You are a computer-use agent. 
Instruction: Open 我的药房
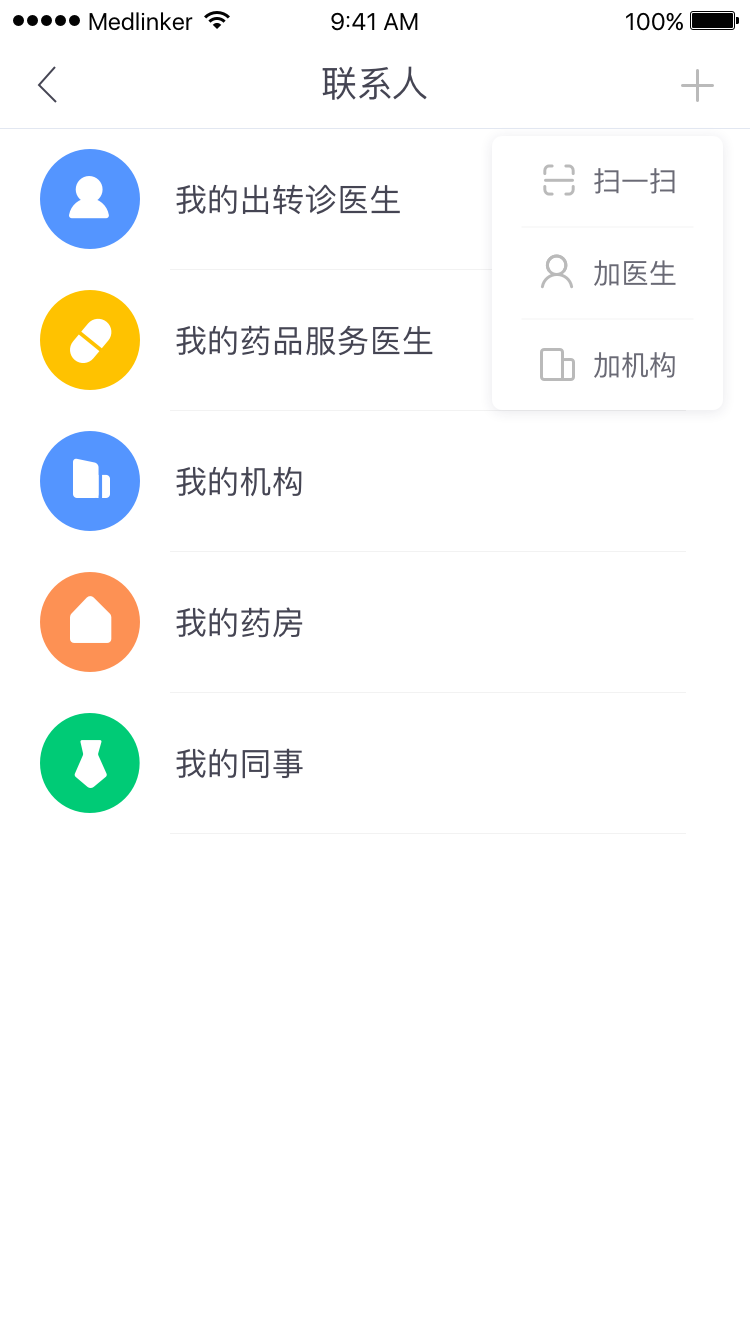(x=375, y=622)
